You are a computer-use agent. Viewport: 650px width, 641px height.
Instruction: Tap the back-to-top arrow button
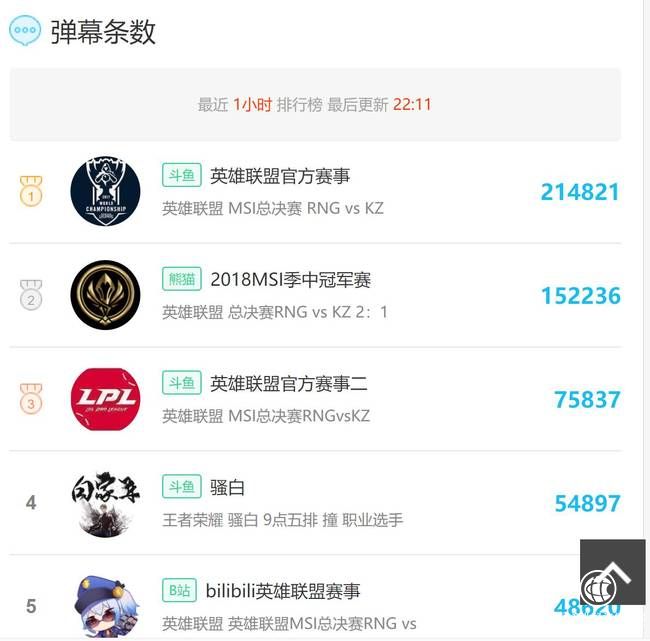click(x=613, y=572)
